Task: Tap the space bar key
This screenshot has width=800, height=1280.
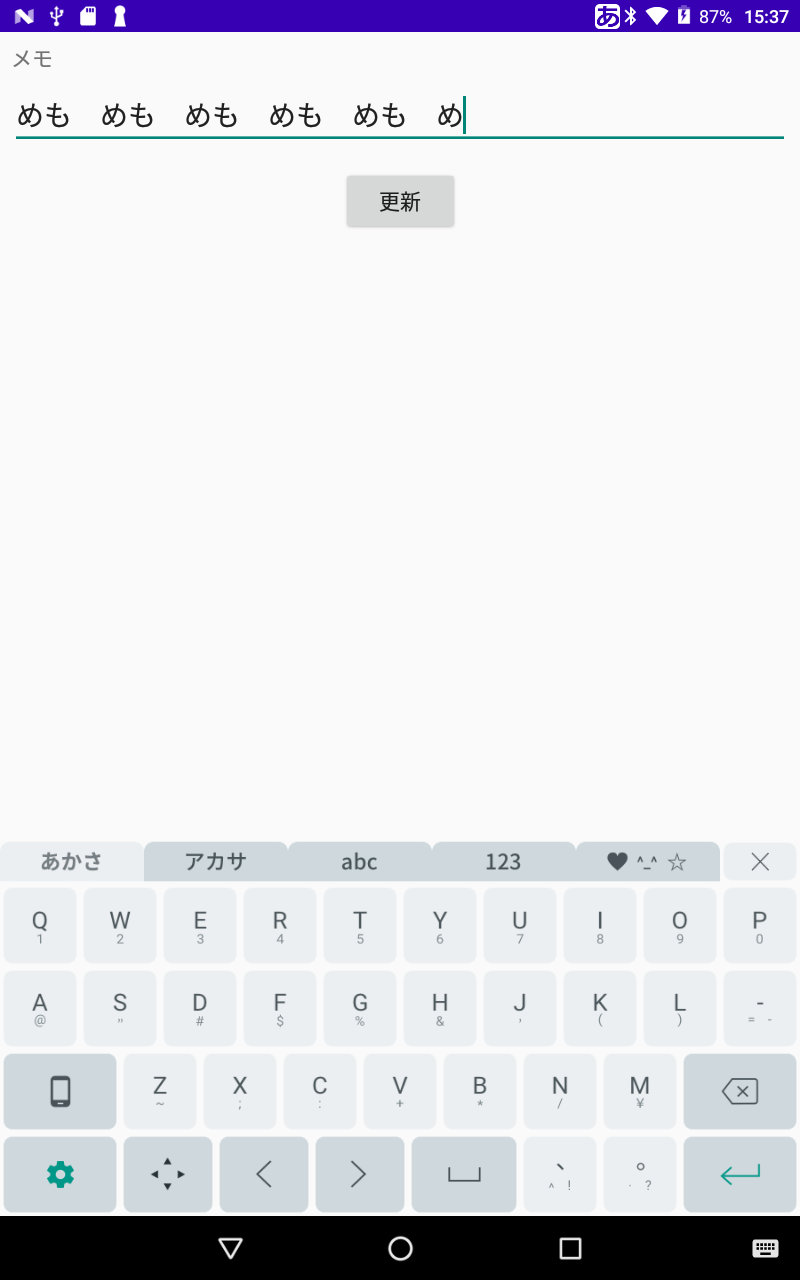Action: 464,1174
